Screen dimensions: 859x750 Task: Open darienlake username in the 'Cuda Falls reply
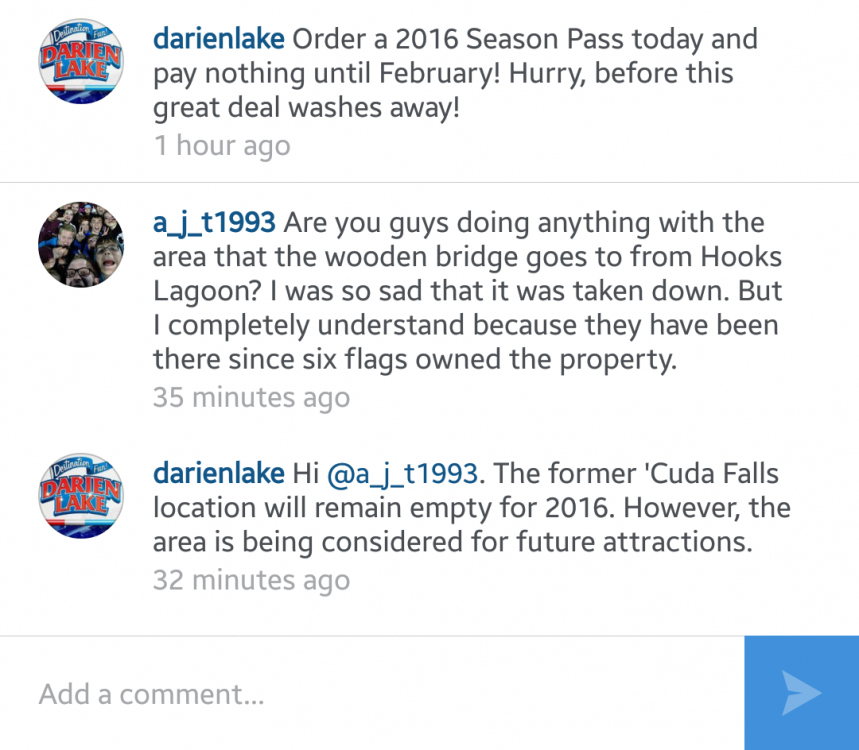click(218, 473)
